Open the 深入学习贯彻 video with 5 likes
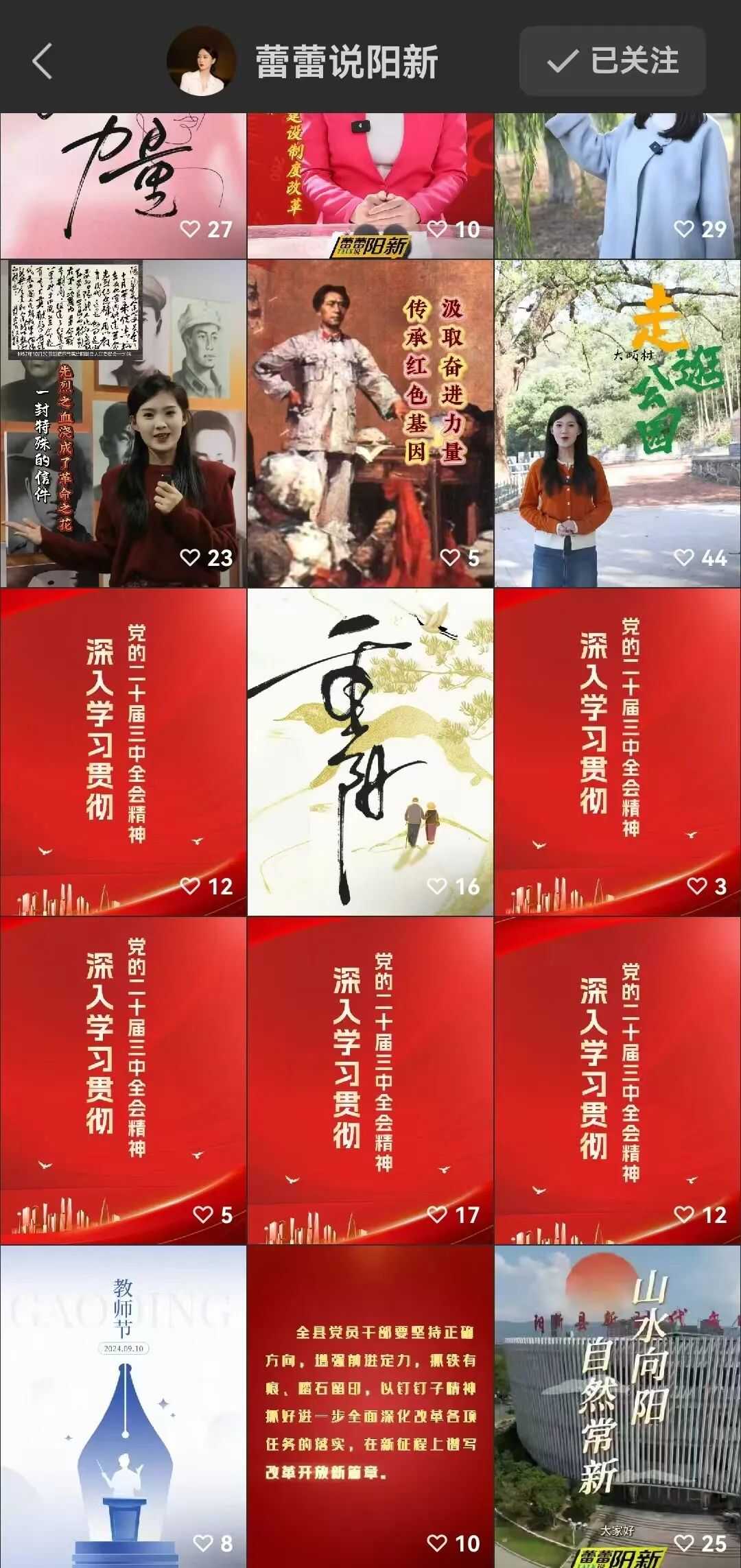 123,1080
